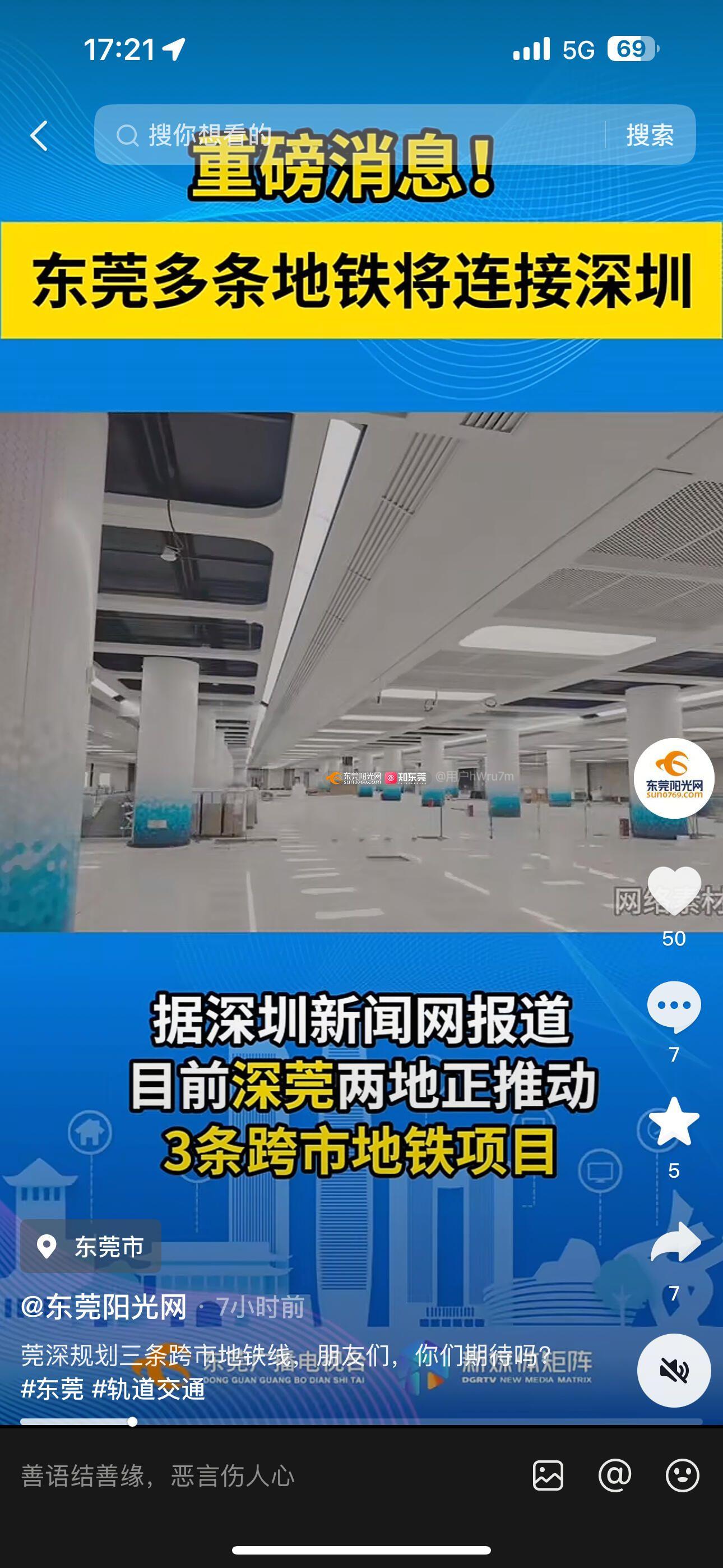Image resolution: width=723 pixels, height=1568 pixels.
Task: Tap the search box 搜你想看的
Action: pos(353,135)
